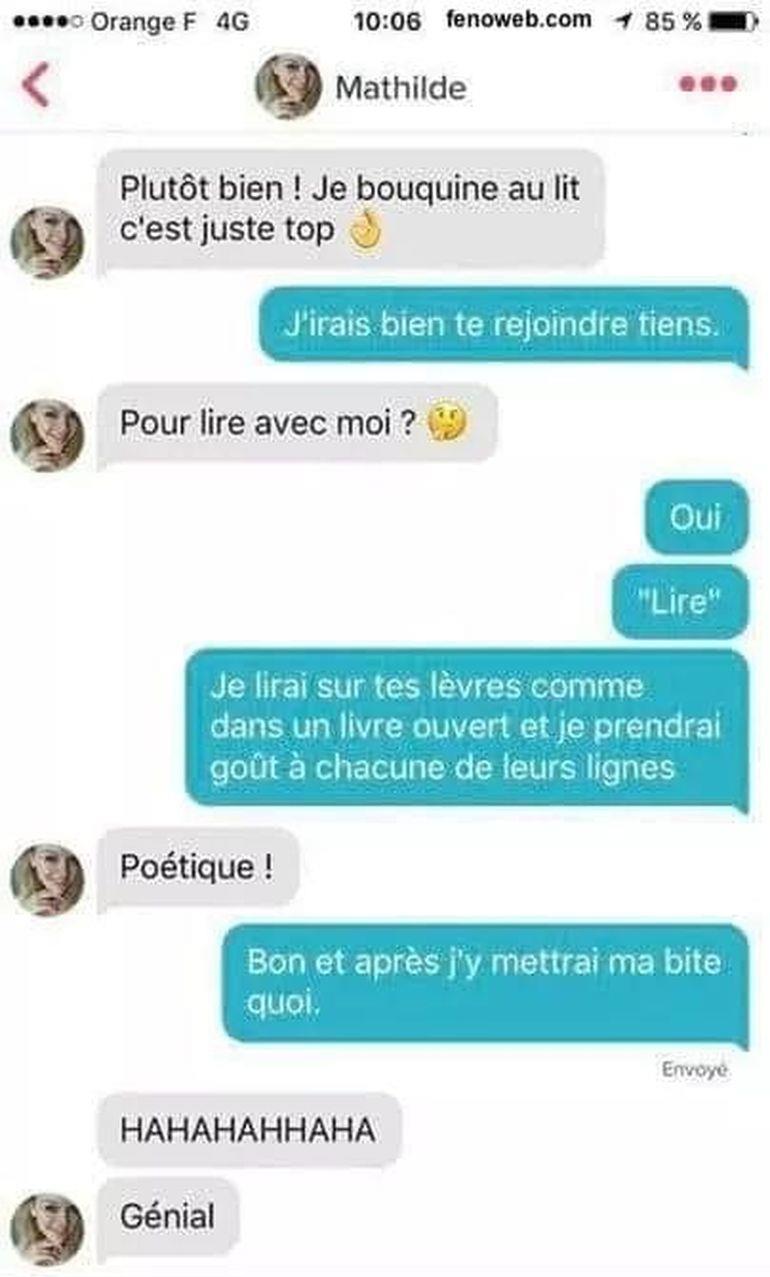Open the three-dot options menu
Image resolution: width=770 pixels, height=1277 pixels.
click(x=708, y=85)
